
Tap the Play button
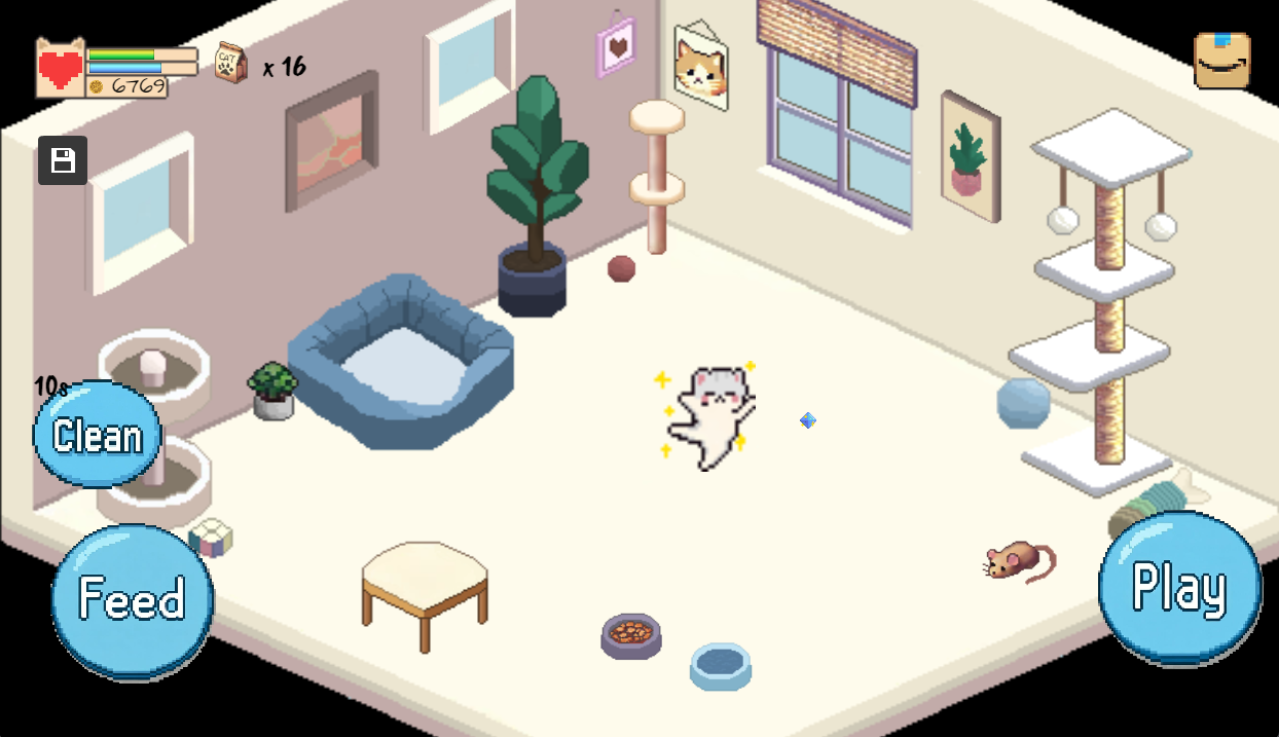point(1179,587)
